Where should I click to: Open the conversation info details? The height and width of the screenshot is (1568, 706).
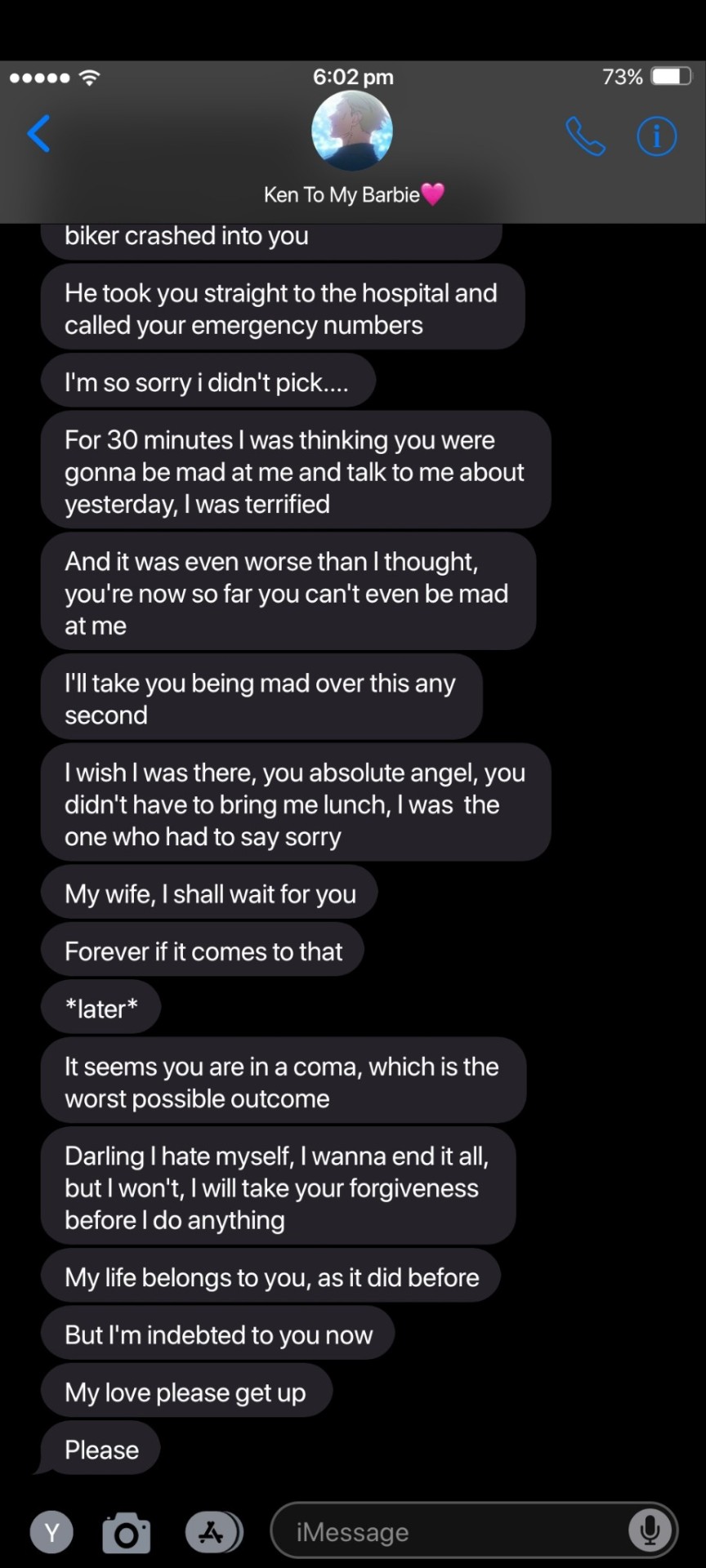[x=656, y=136]
